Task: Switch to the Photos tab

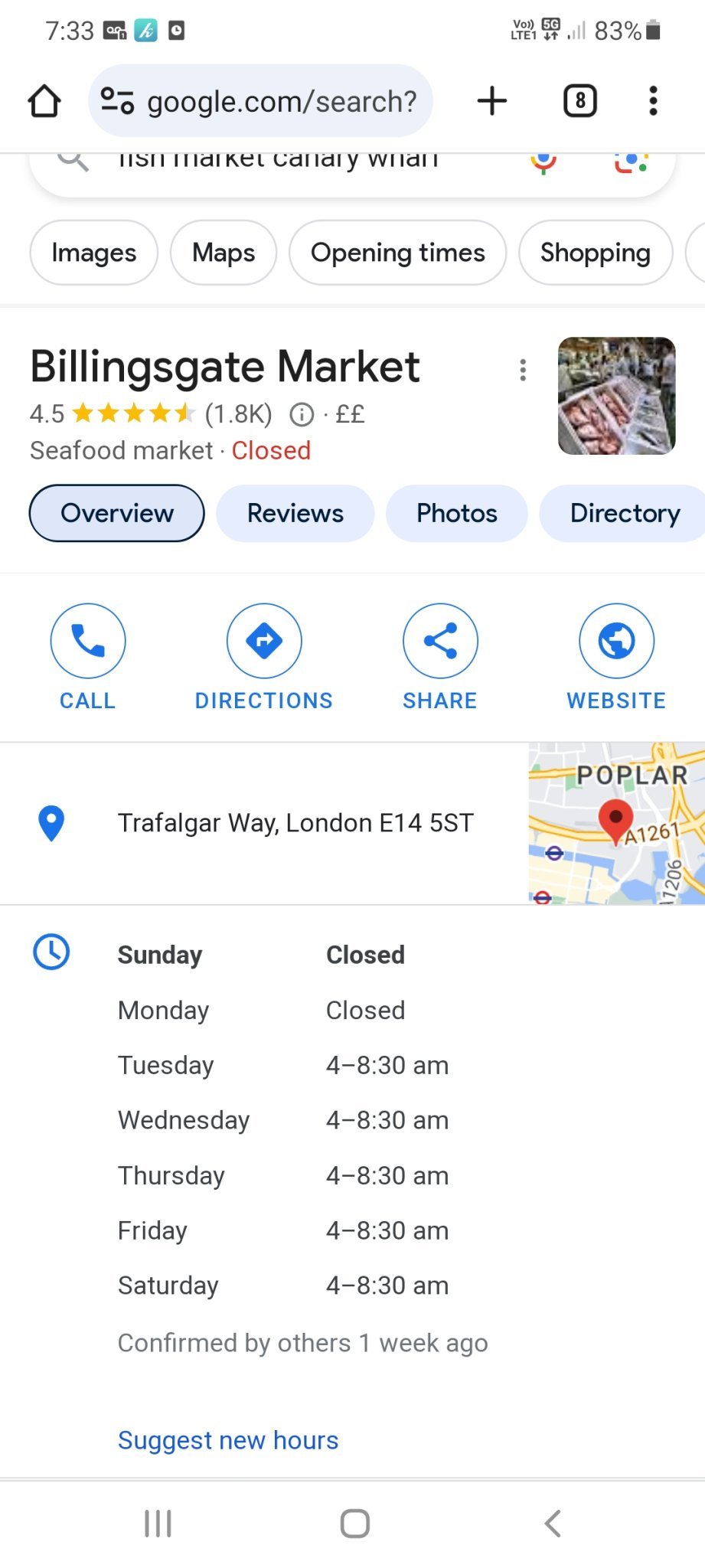Action: click(456, 513)
